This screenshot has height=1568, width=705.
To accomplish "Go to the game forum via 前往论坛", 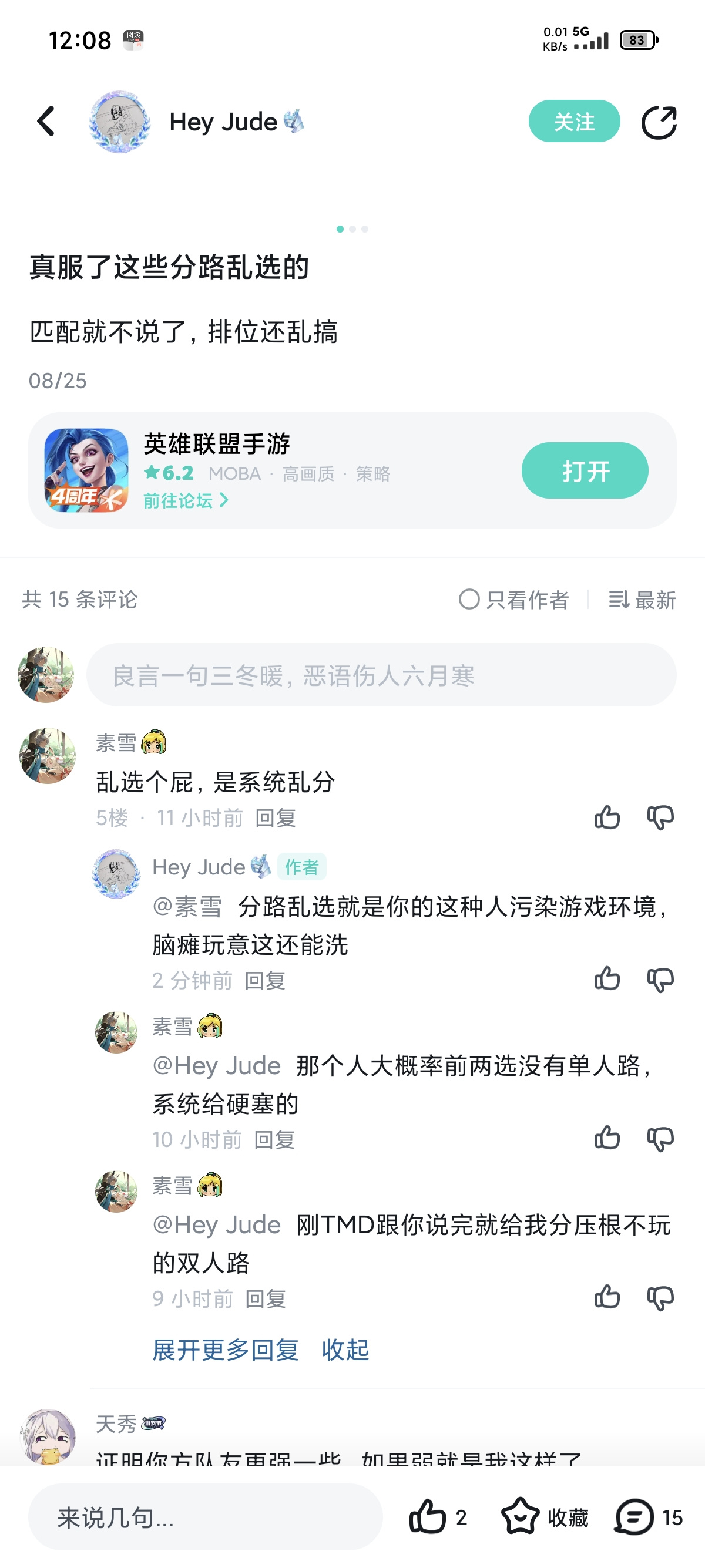I will (x=186, y=500).
